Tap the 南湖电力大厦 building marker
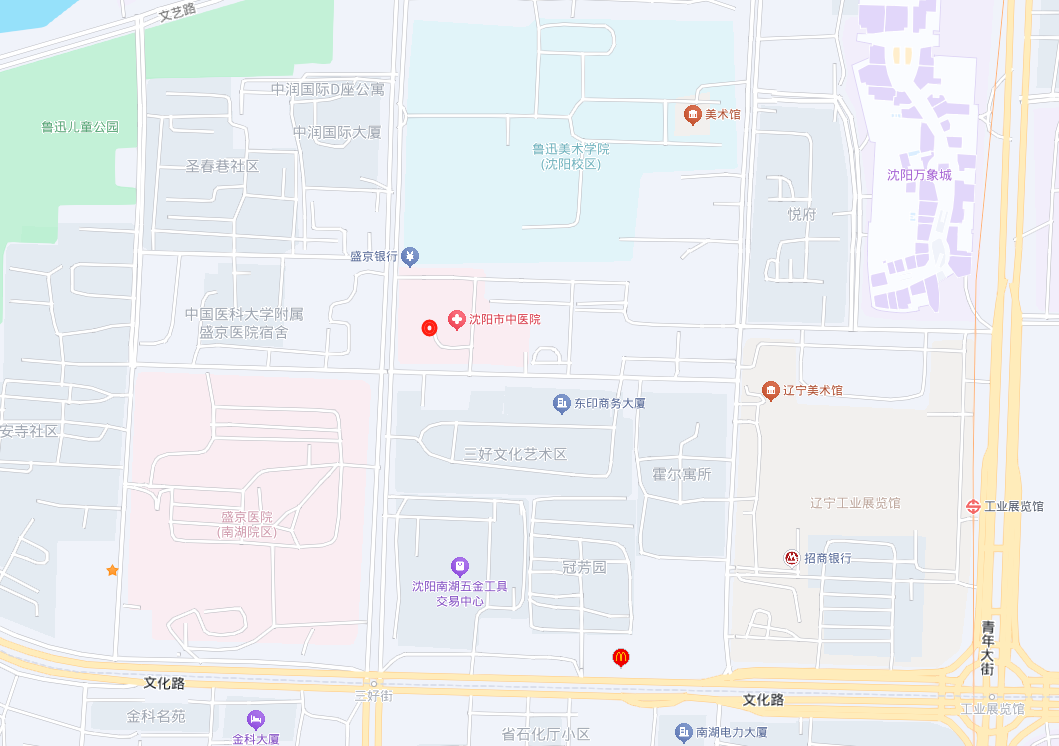Viewport: 1059px width, 746px height. click(x=683, y=733)
